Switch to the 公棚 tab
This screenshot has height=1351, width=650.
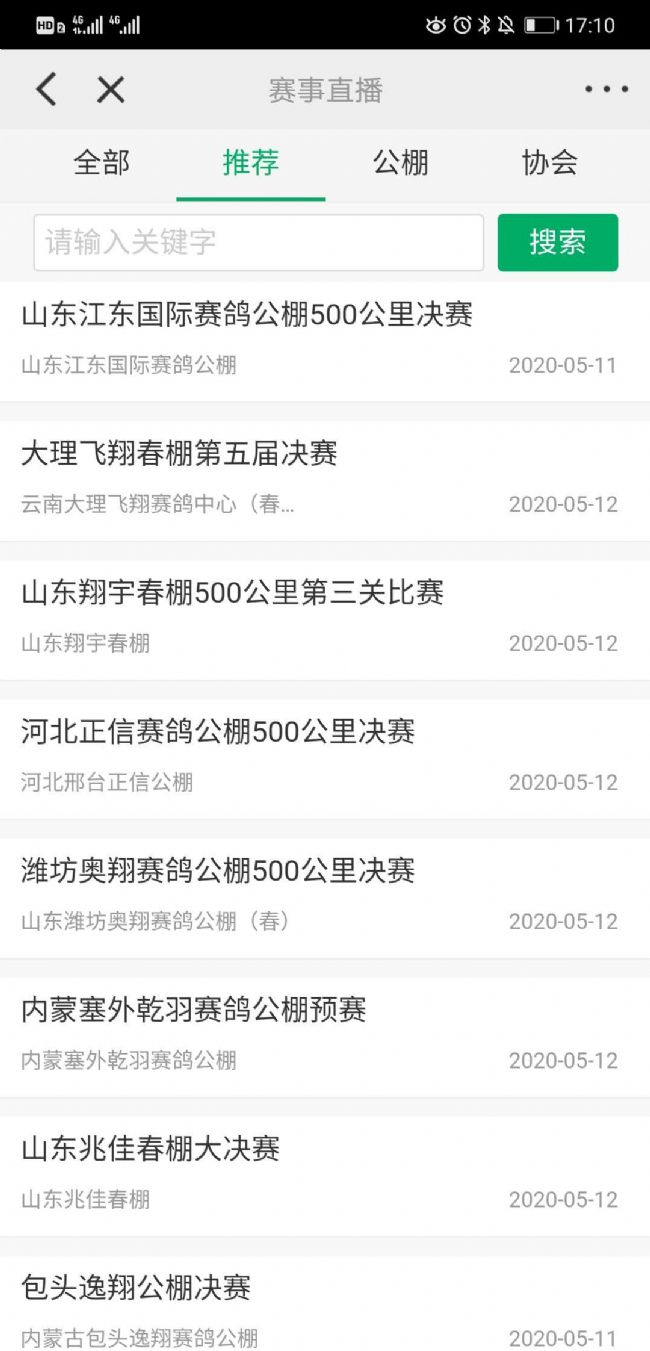pyautogui.click(x=401, y=163)
